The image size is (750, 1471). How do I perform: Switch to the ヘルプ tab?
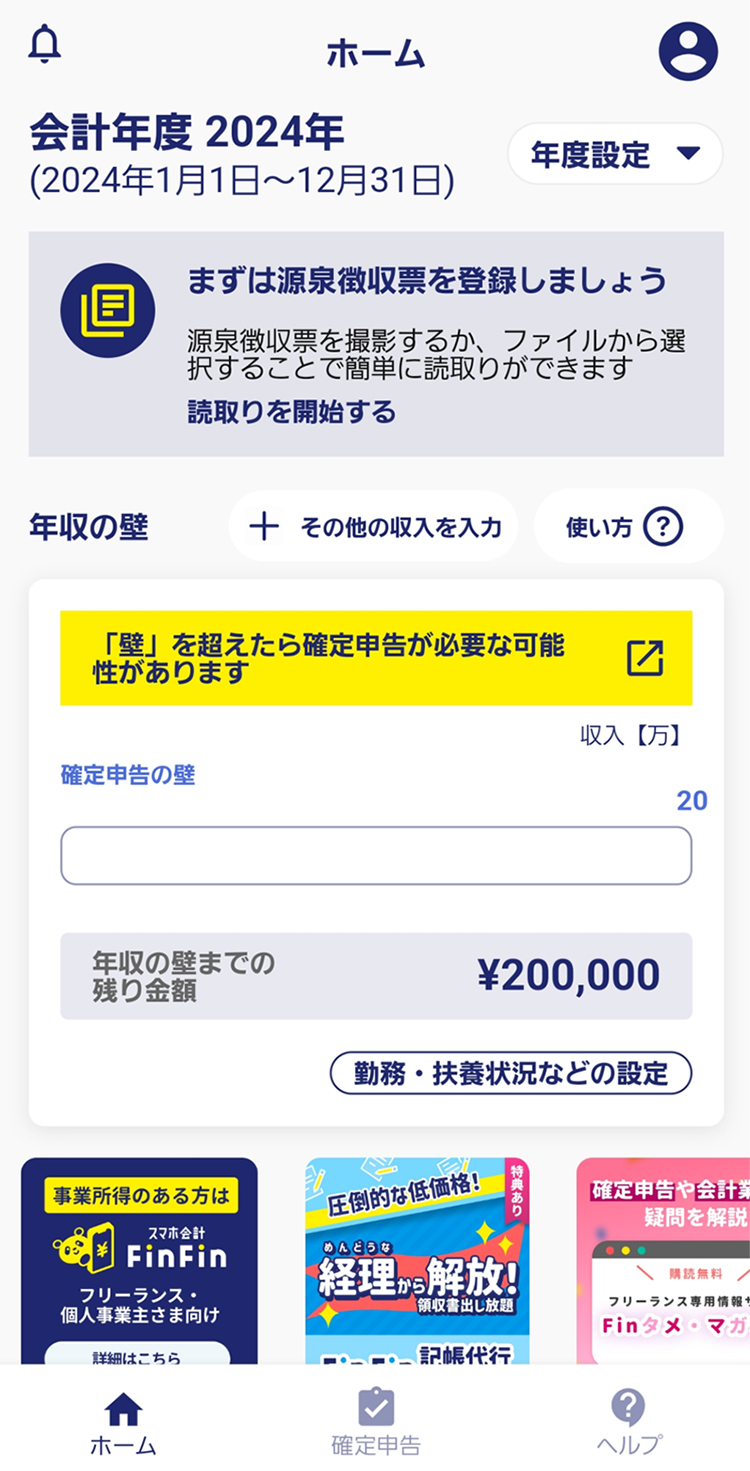pos(628,1422)
